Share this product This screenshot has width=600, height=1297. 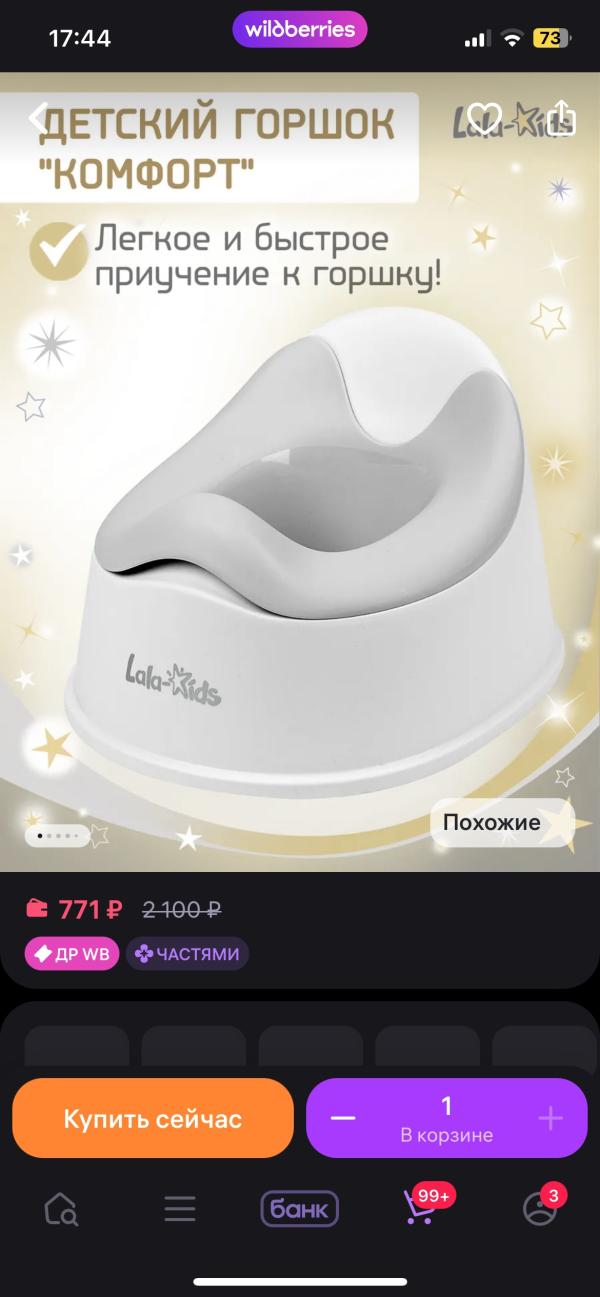pos(562,116)
